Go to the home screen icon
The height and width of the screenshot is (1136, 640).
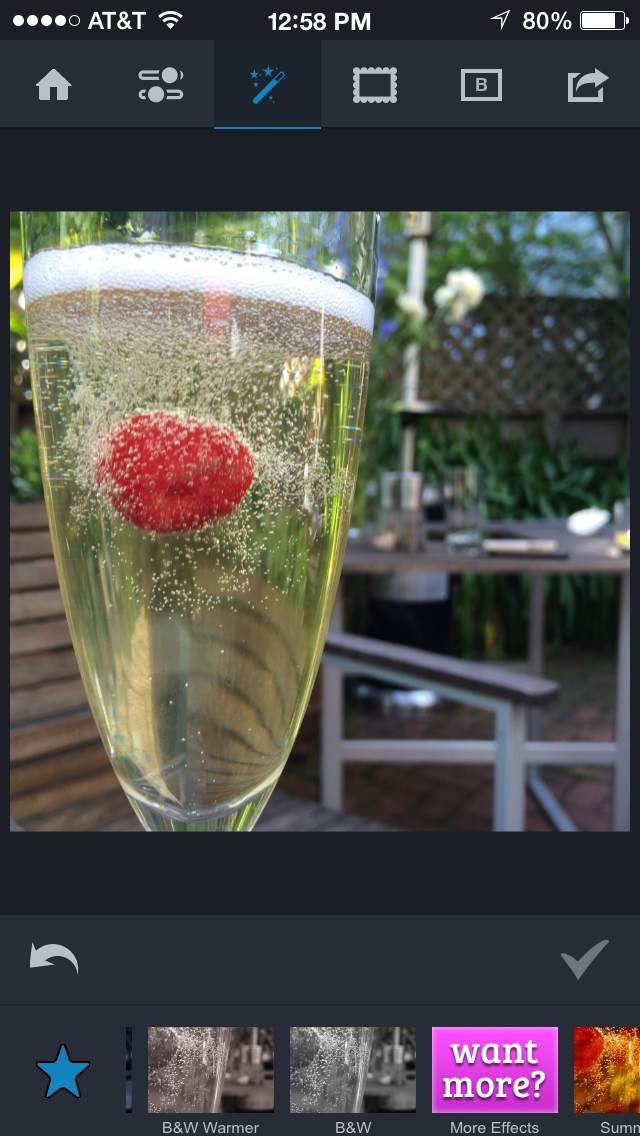(54, 85)
